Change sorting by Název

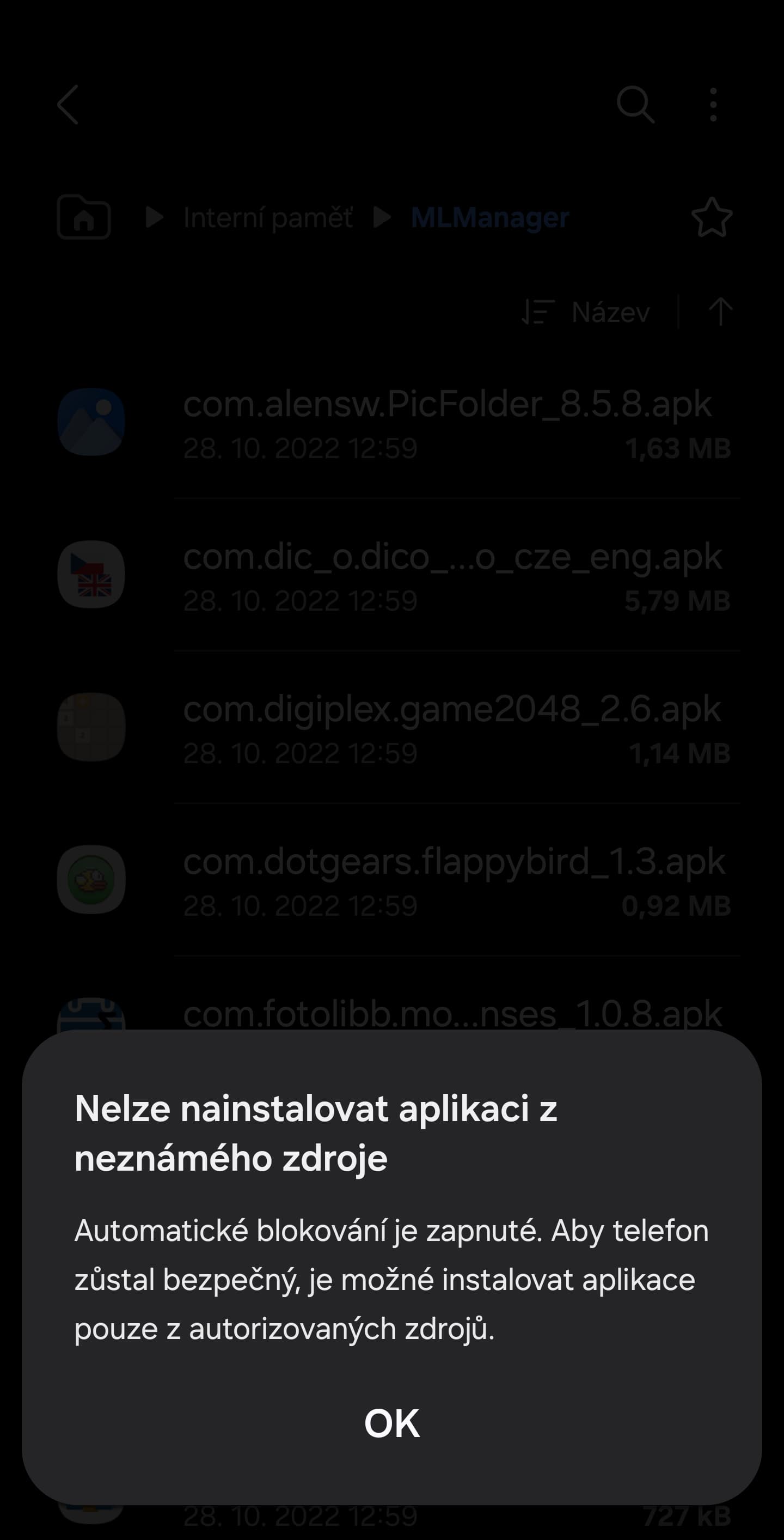point(586,312)
